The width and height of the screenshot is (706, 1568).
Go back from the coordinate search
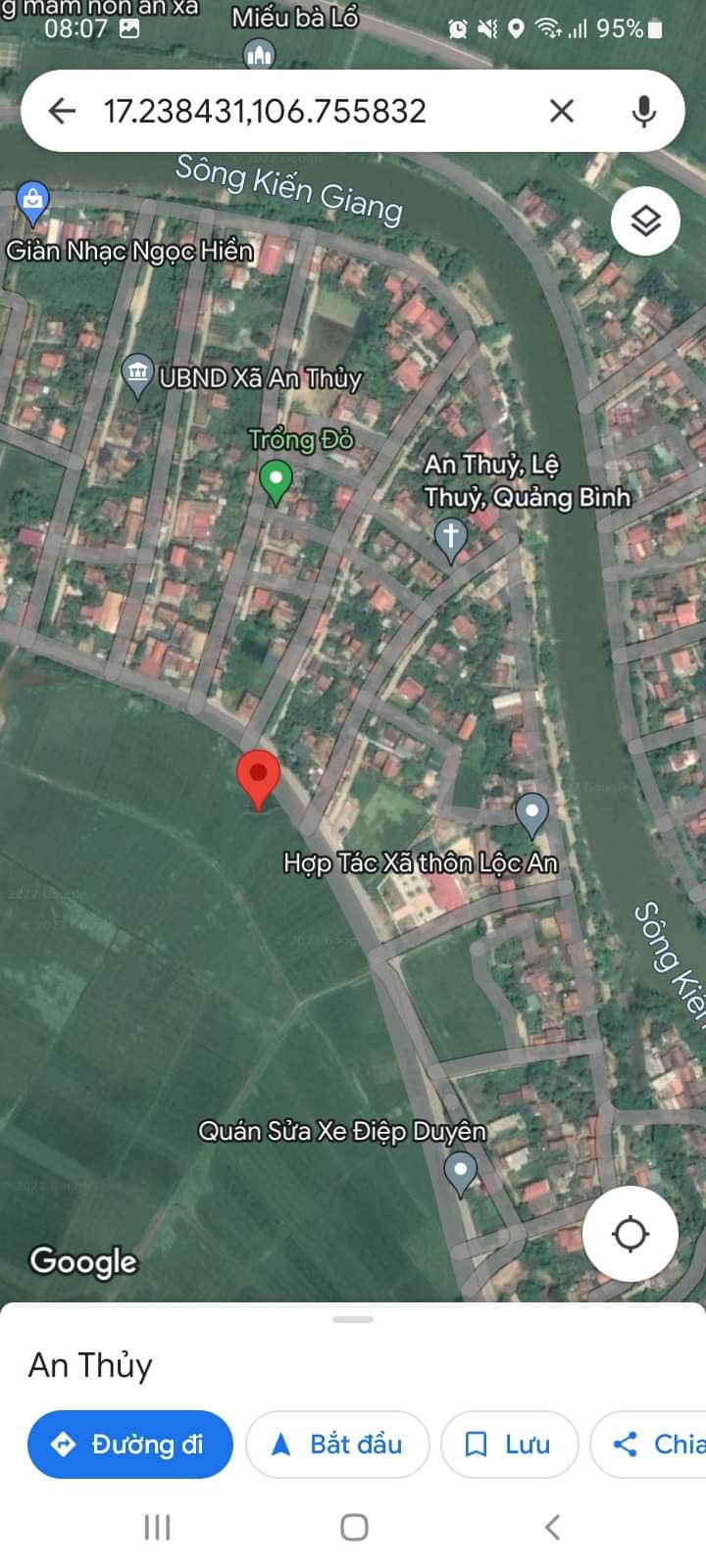click(62, 111)
